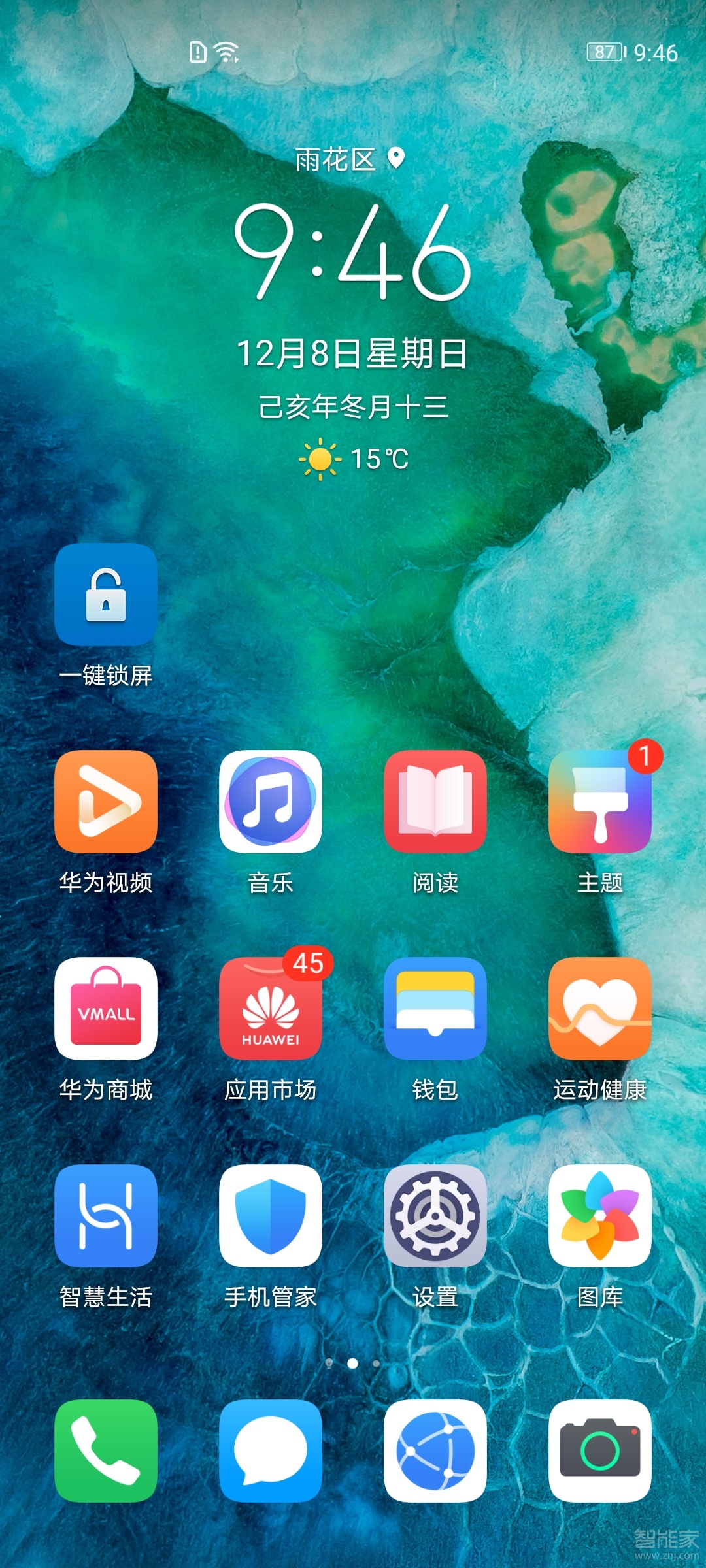Open the camera from the dock
Image resolution: width=706 pixels, height=1568 pixels.
[600, 1451]
